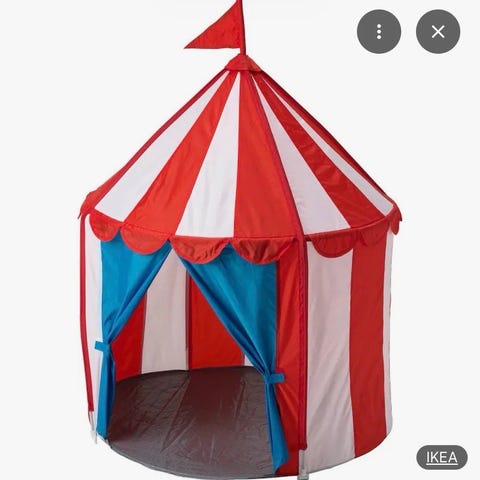480x480 pixels.
Task: Open the IKEA source link
Action: click(442, 457)
